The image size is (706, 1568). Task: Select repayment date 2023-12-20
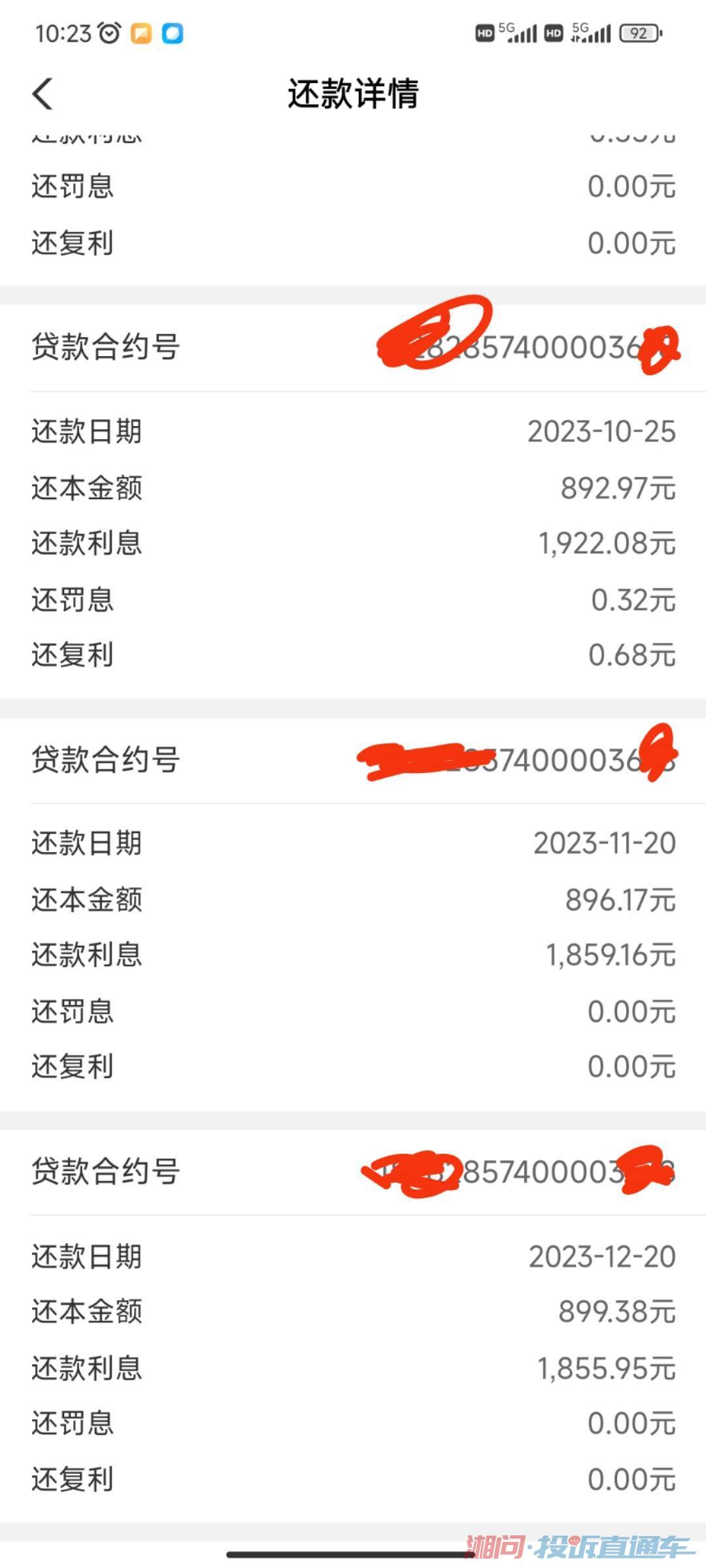click(x=602, y=1255)
